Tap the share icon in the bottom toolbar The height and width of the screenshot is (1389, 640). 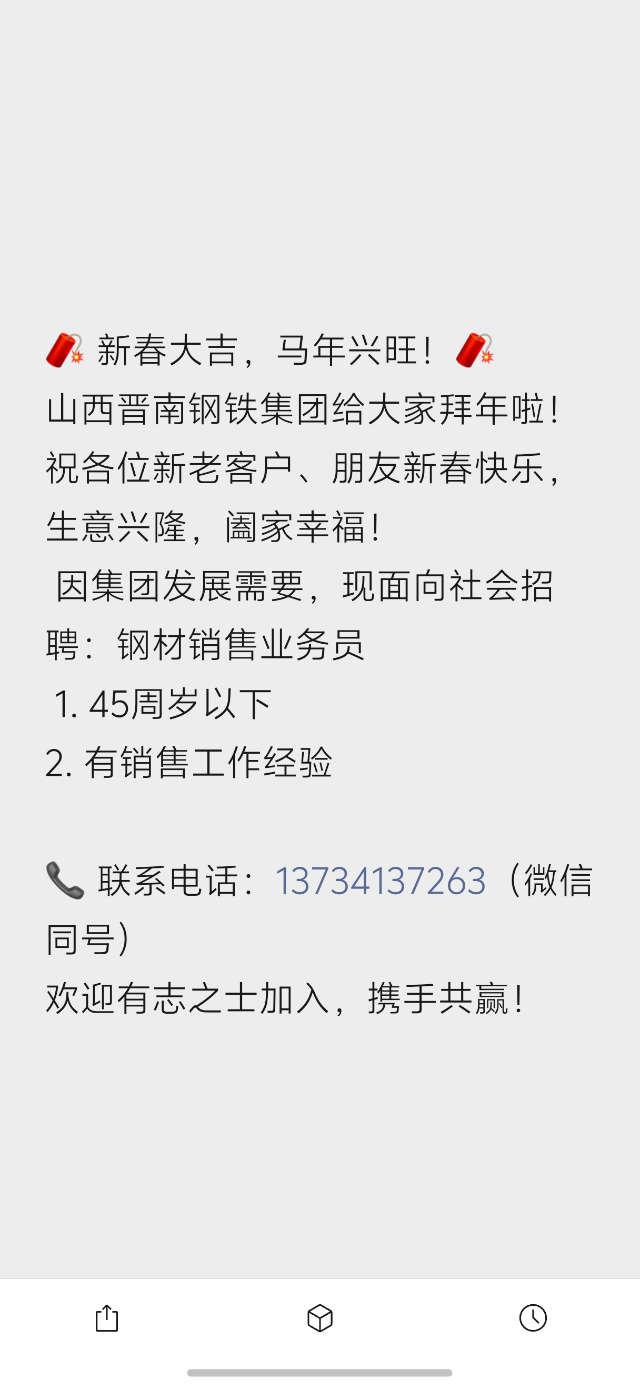tap(107, 1319)
